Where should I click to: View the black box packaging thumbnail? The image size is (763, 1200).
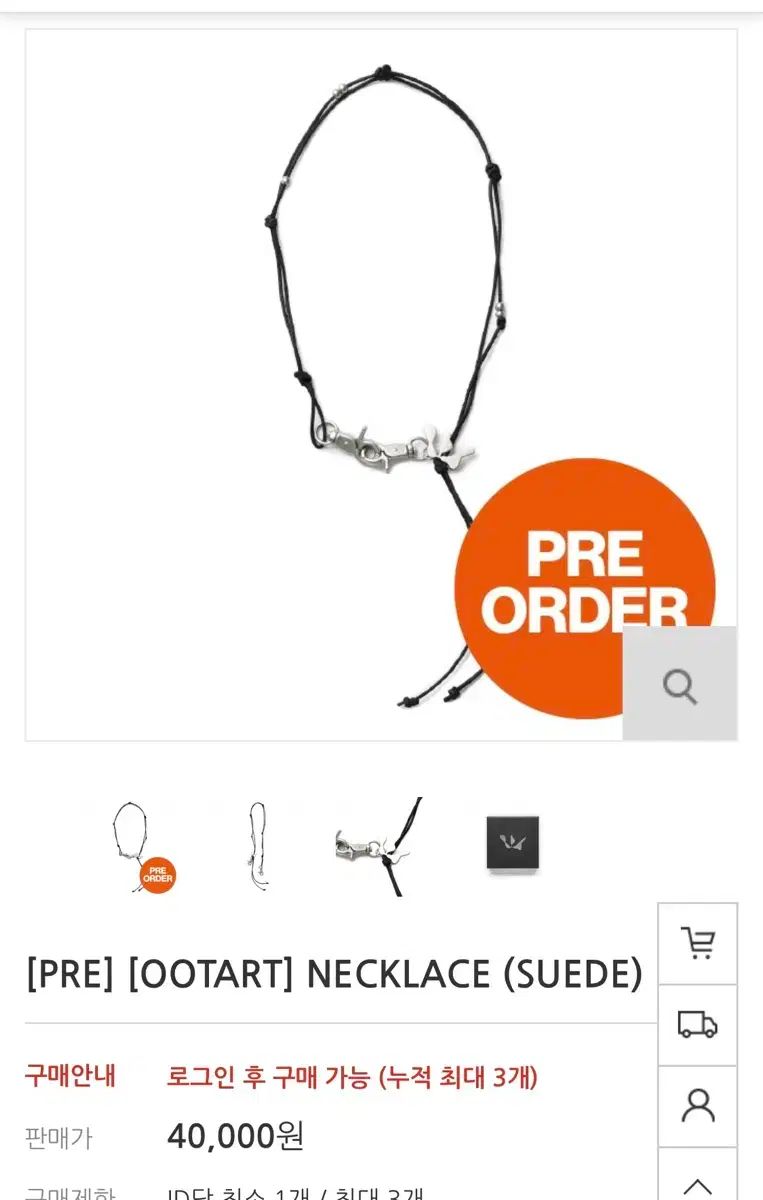point(512,844)
